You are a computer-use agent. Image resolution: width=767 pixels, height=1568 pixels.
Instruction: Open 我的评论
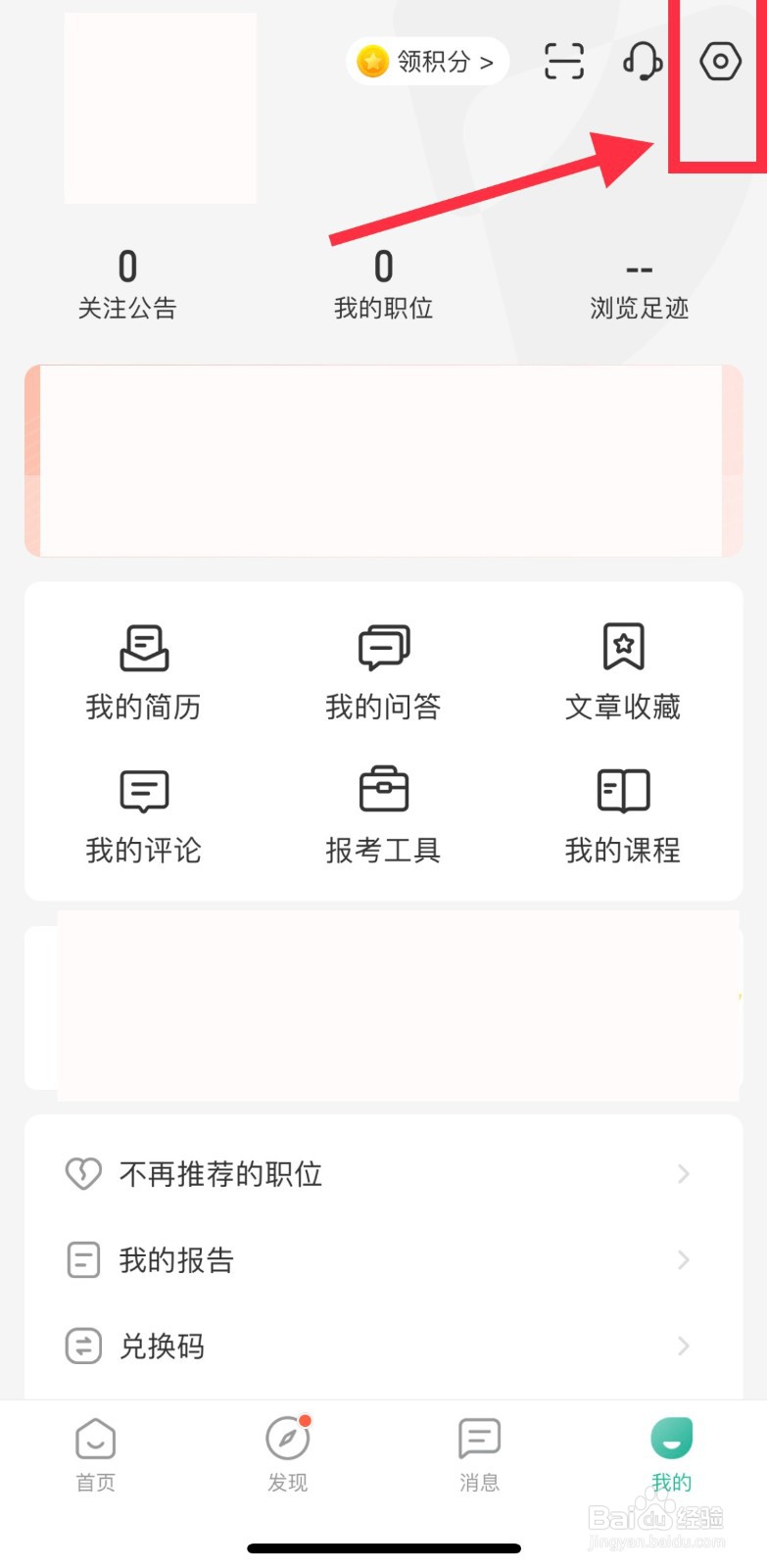[x=144, y=816]
